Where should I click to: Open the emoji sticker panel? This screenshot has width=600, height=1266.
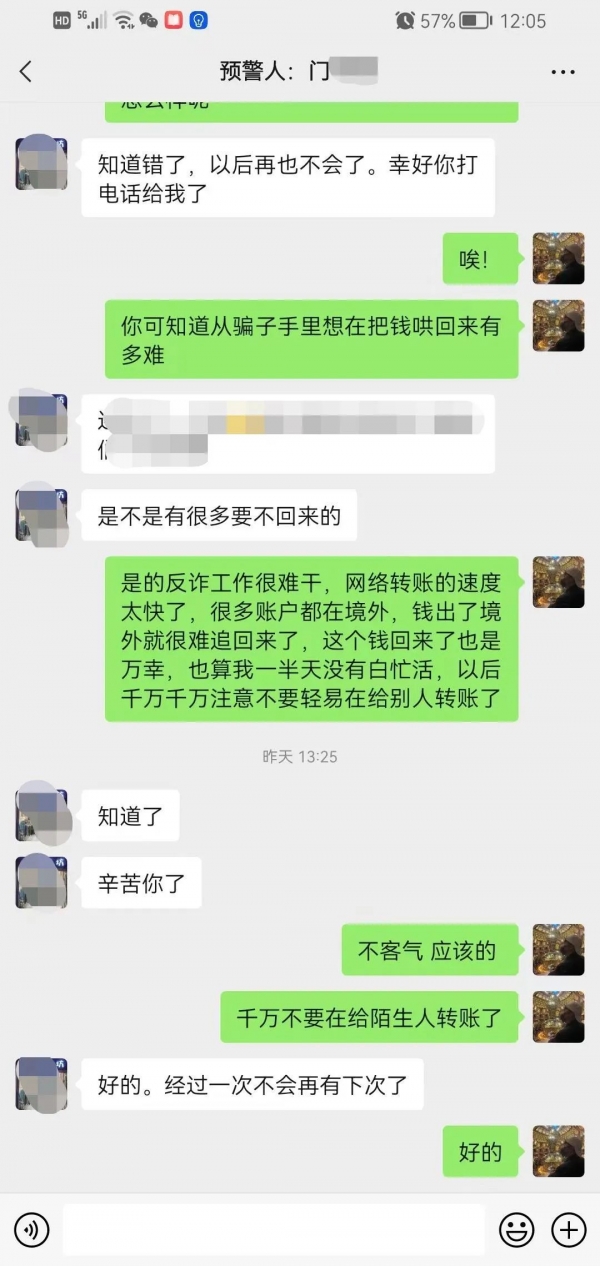click(517, 1229)
